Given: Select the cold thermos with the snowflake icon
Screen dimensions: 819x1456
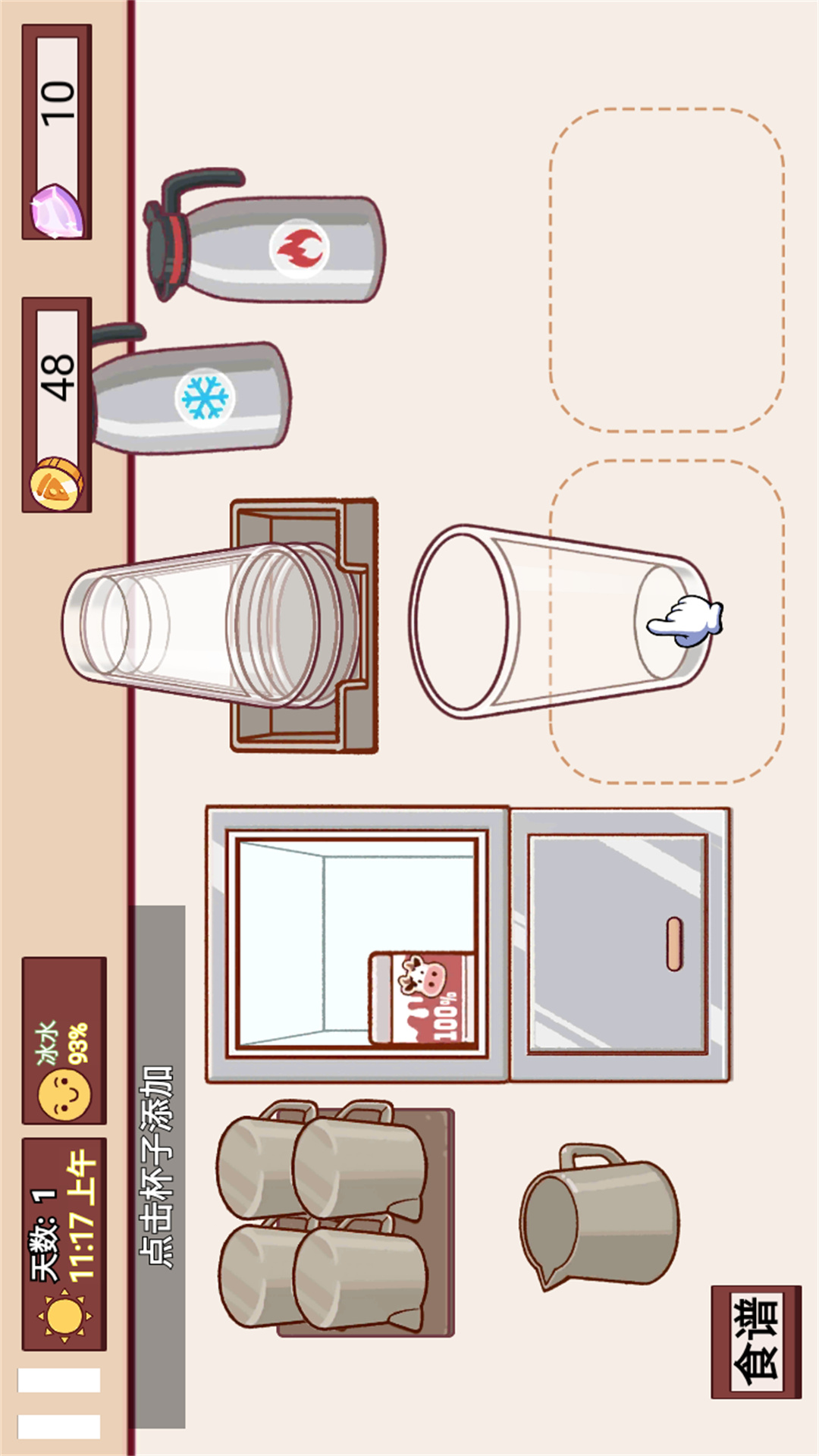Looking at the screenshot, I should click(x=190, y=394).
